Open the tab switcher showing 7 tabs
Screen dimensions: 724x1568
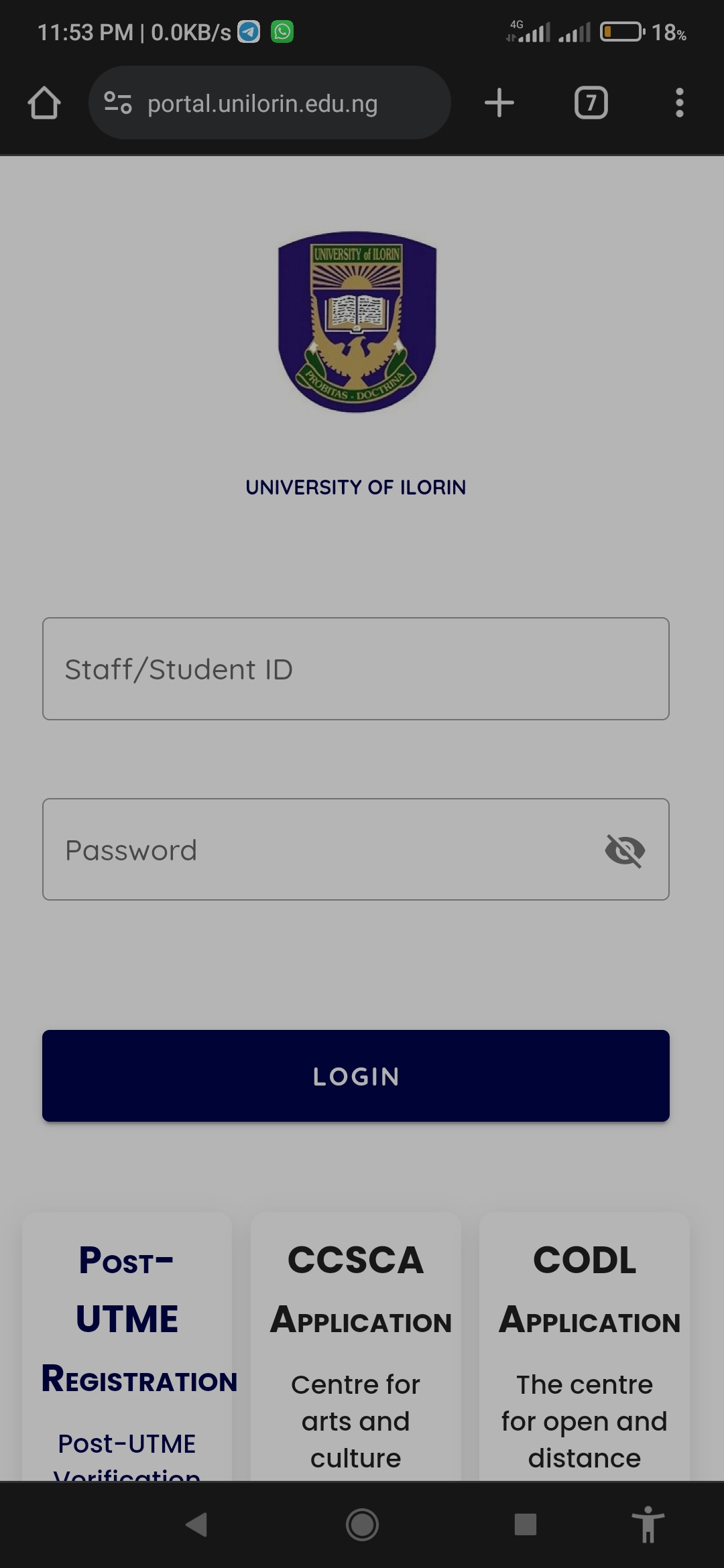coord(591,103)
